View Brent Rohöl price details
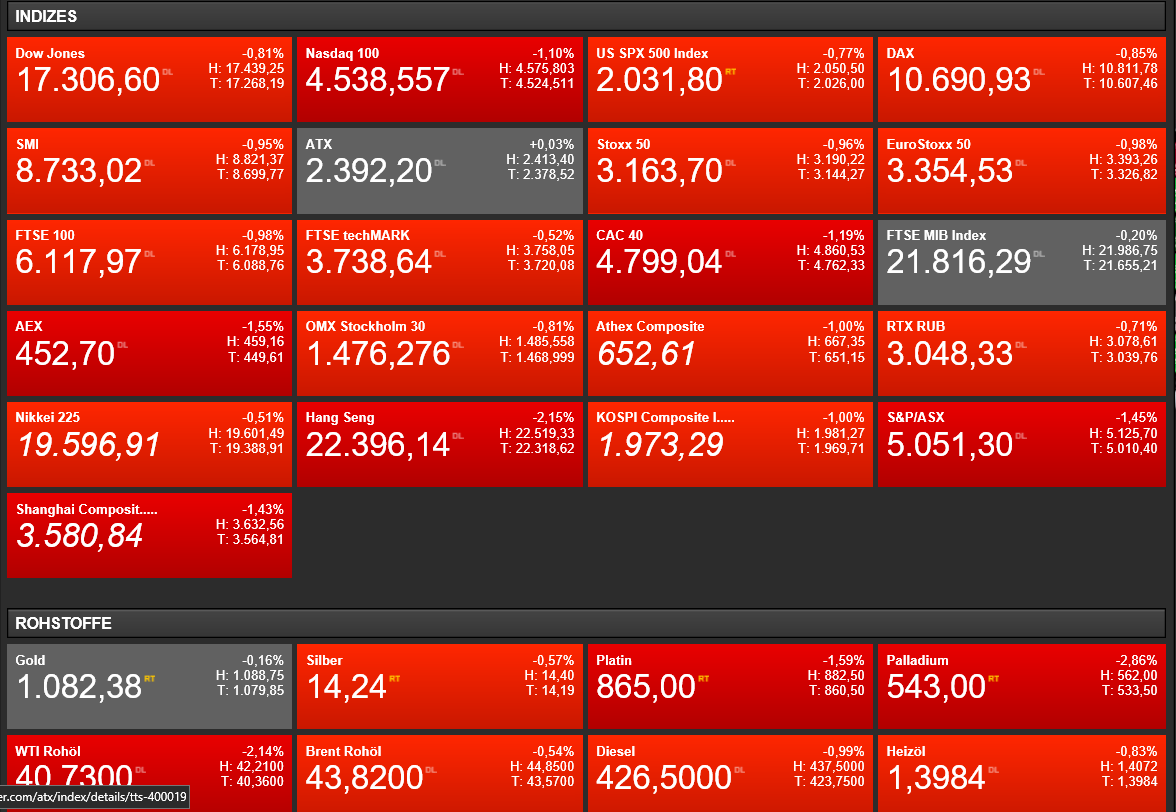Screen dimensions: 1176x812 tap(439, 775)
